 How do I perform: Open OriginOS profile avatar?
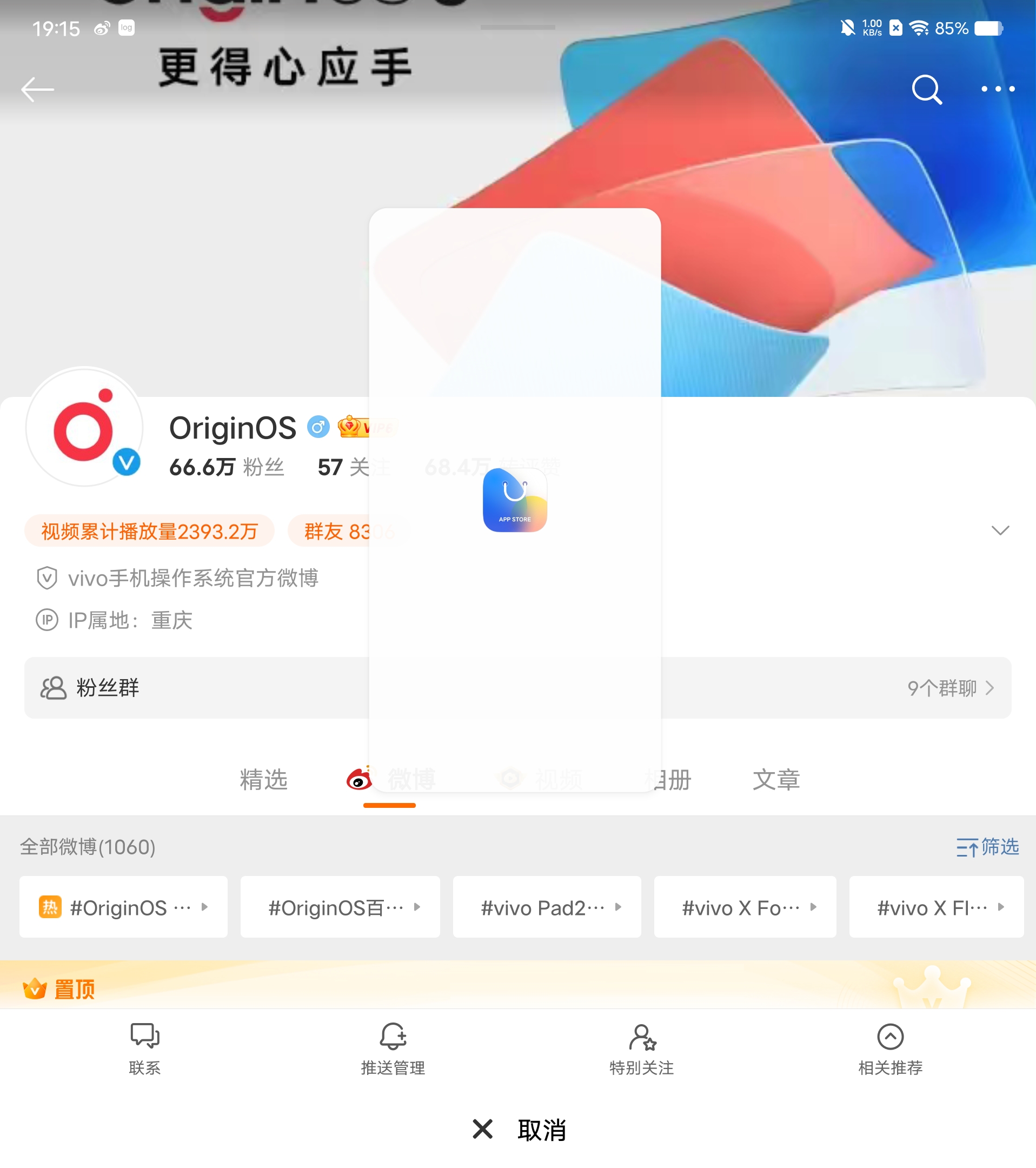click(x=84, y=427)
